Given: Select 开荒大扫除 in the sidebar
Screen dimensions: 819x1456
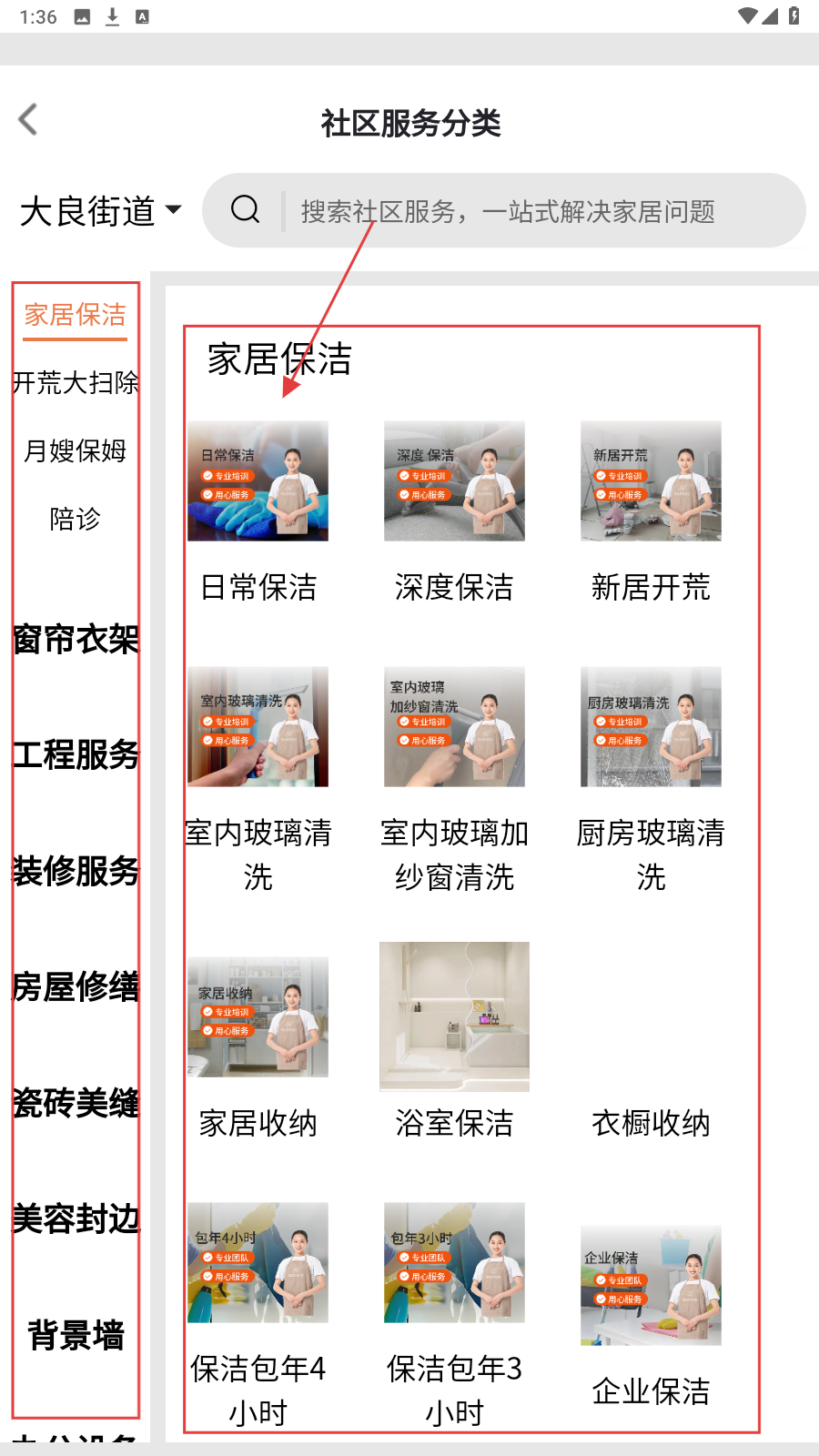Looking at the screenshot, I should tap(76, 383).
